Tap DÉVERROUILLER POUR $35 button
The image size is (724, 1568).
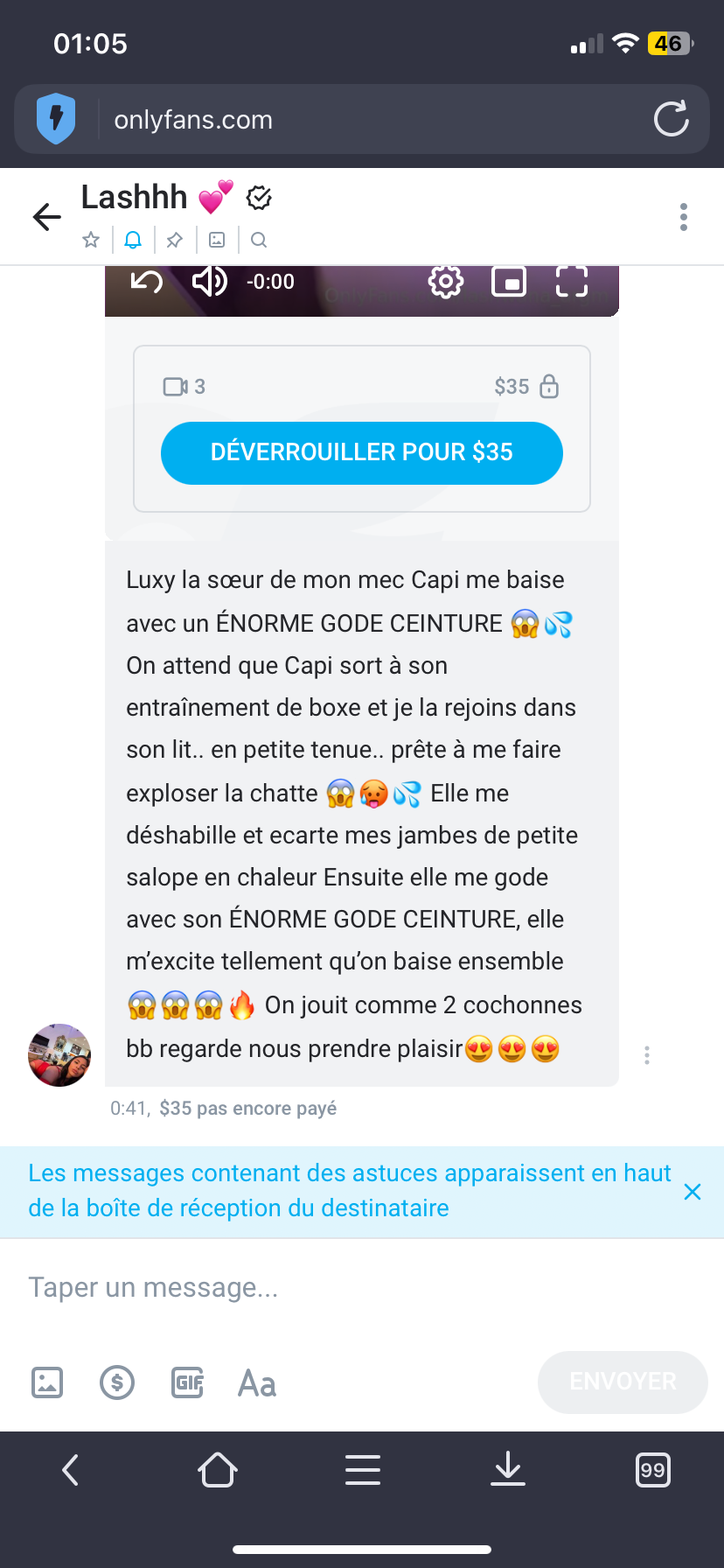coord(361,452)
